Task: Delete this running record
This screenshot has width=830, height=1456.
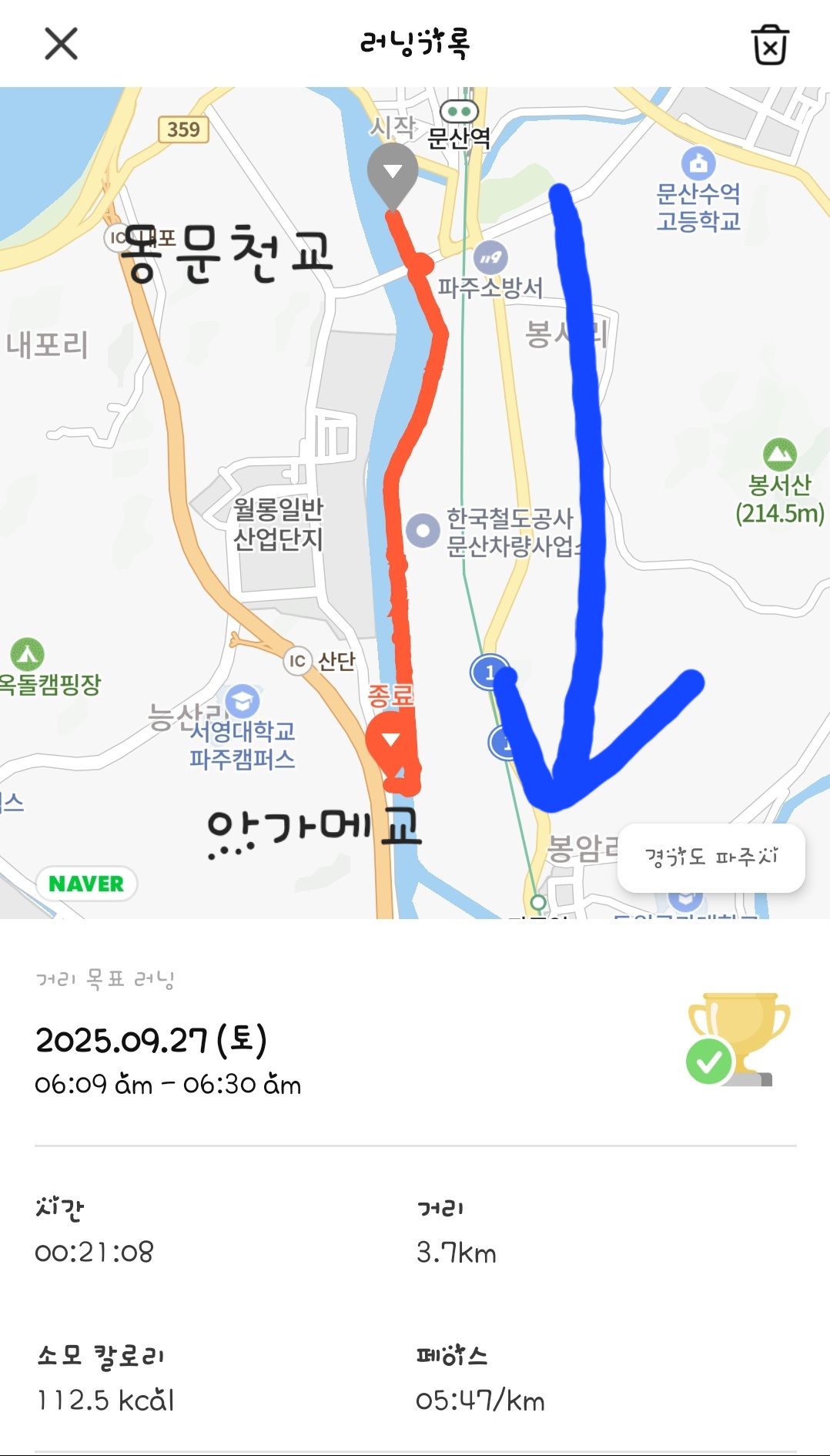Action: coord(769,45)
